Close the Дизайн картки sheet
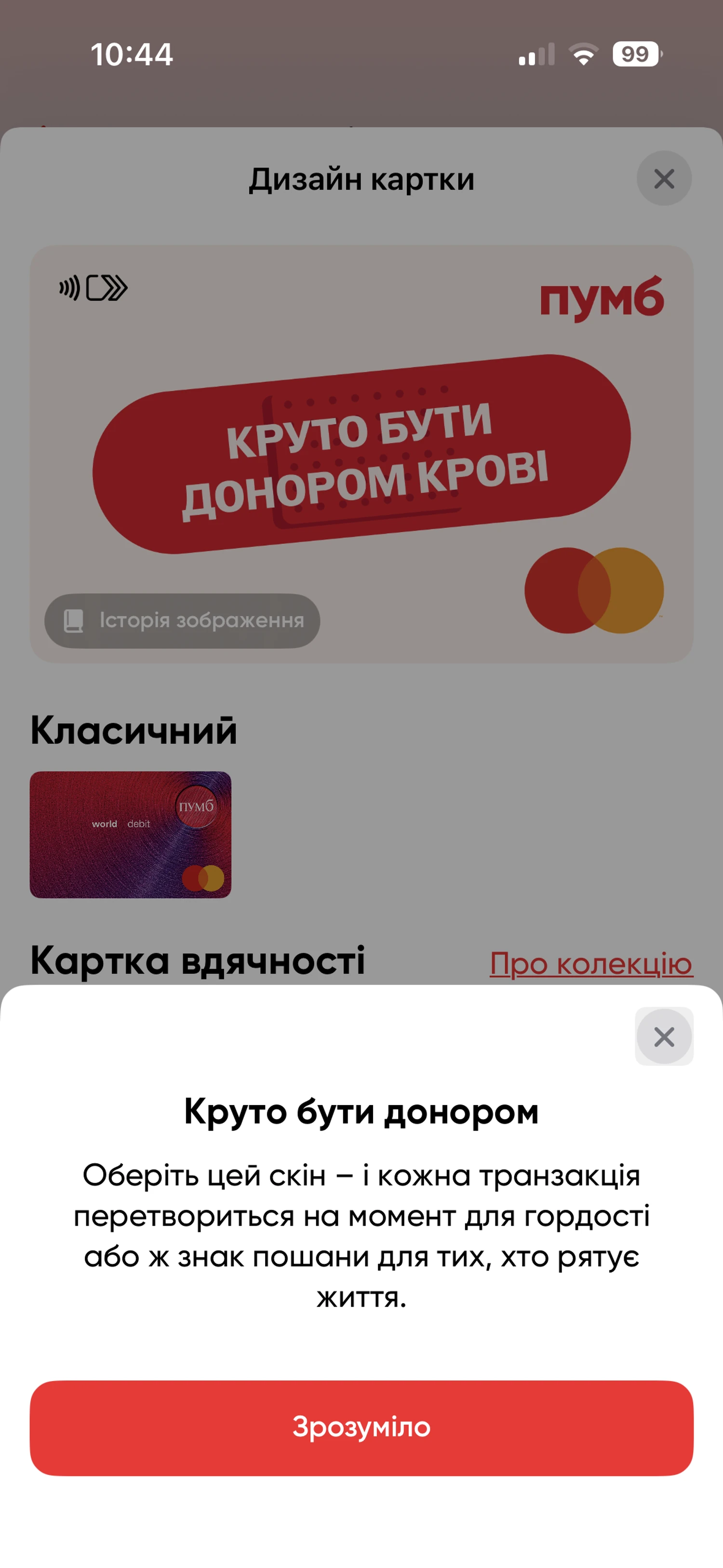Screen dimensions: 723x1568 click(663, 178)
